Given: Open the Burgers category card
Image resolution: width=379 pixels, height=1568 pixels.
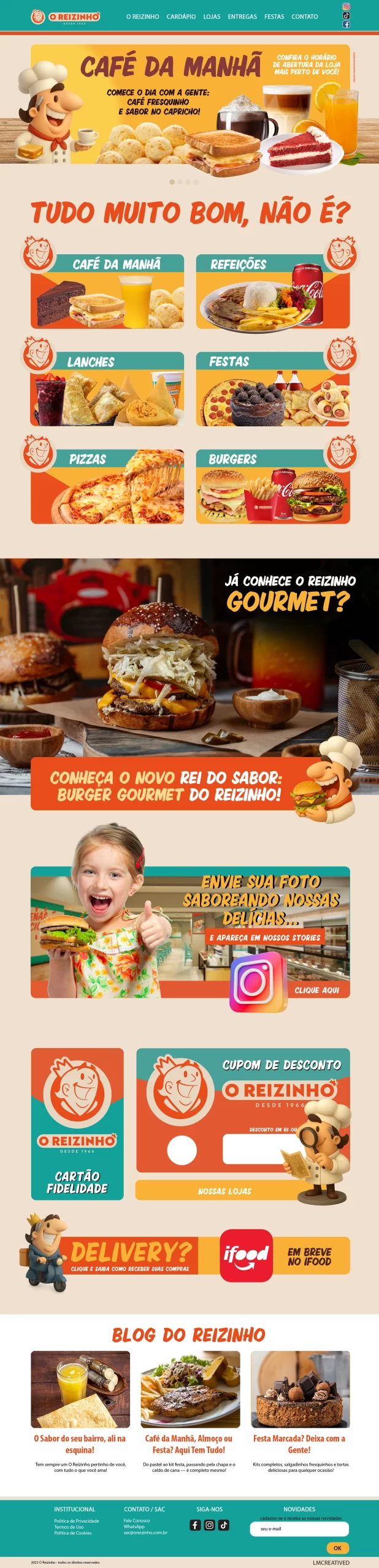Looking at the screenshot, I should [273, 487].
